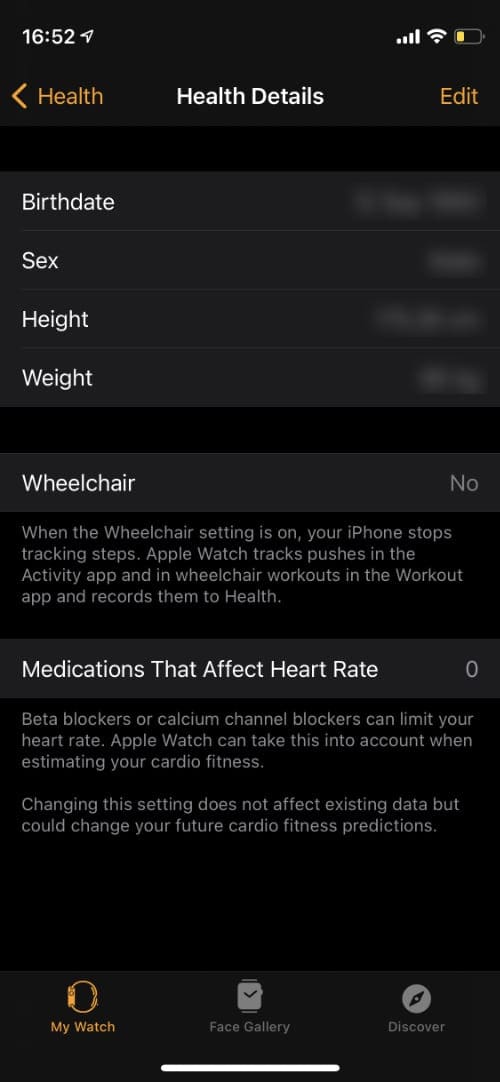Tap Edit to change health details
The height and width of the screenshot is (1082, 500).
(x=459, y=97)
